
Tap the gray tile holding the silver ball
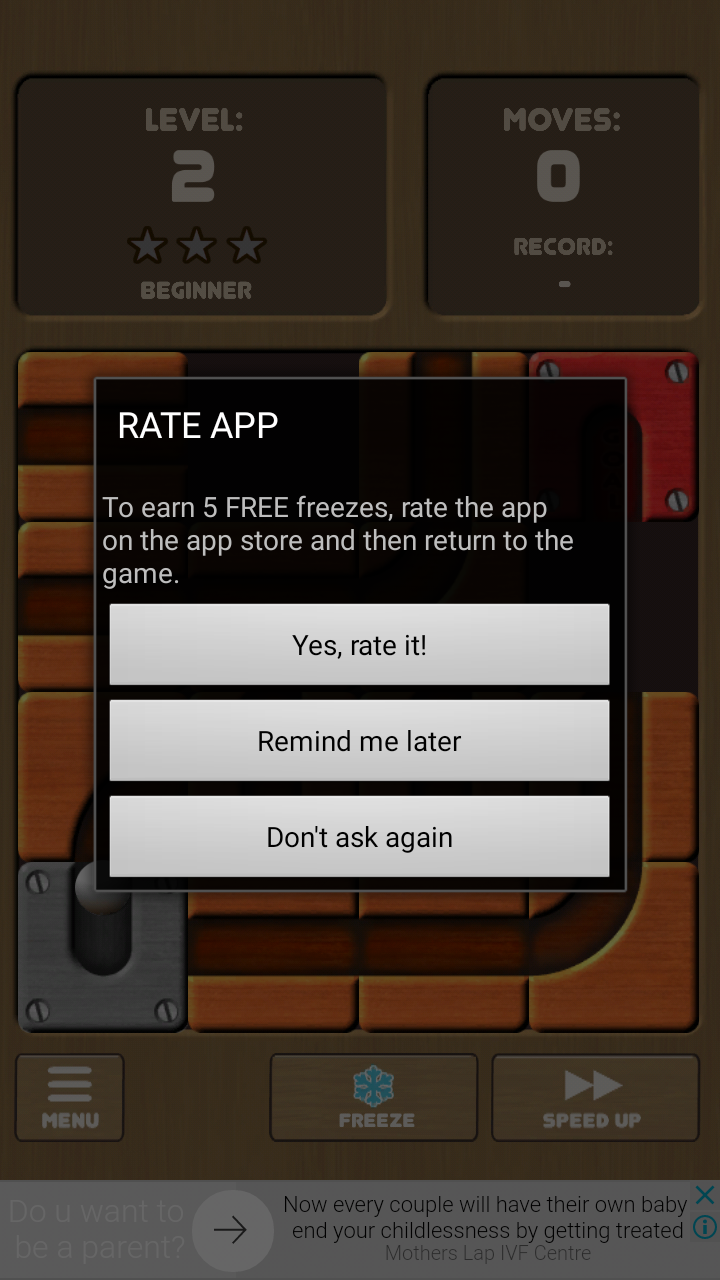[100, 947]
